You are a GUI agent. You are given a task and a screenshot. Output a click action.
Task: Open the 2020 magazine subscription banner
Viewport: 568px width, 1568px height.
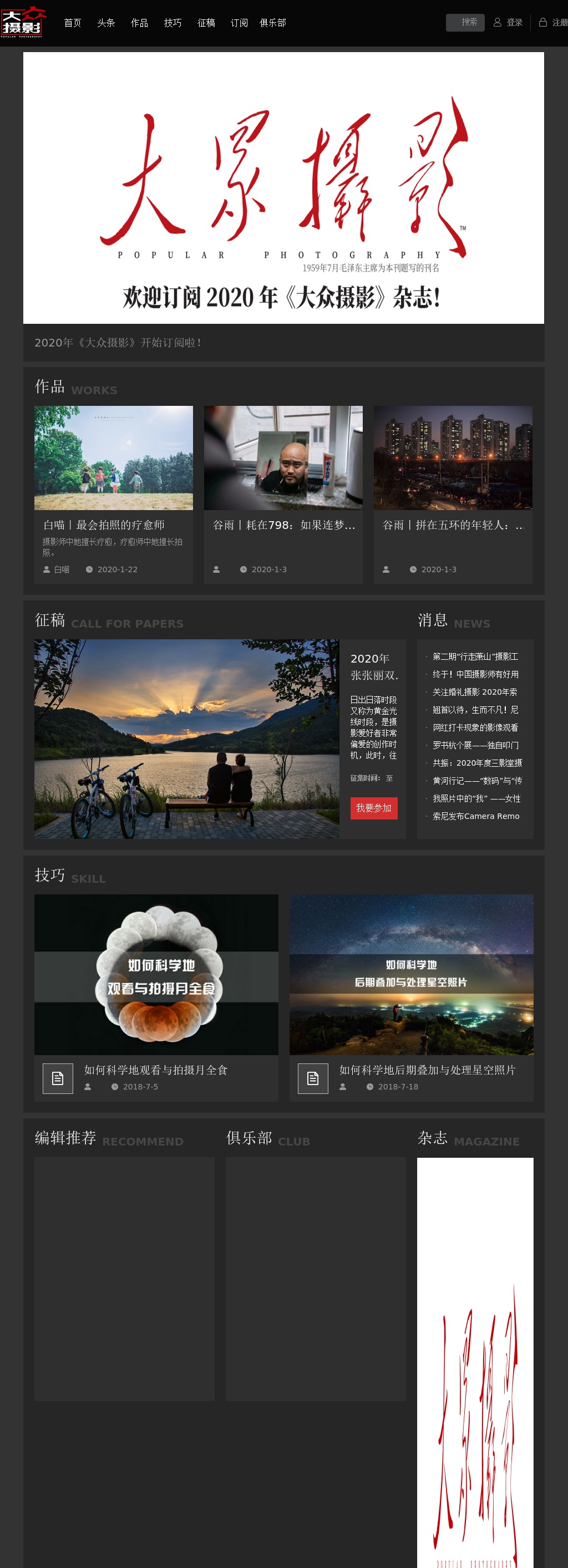click(x=283, y=187)
